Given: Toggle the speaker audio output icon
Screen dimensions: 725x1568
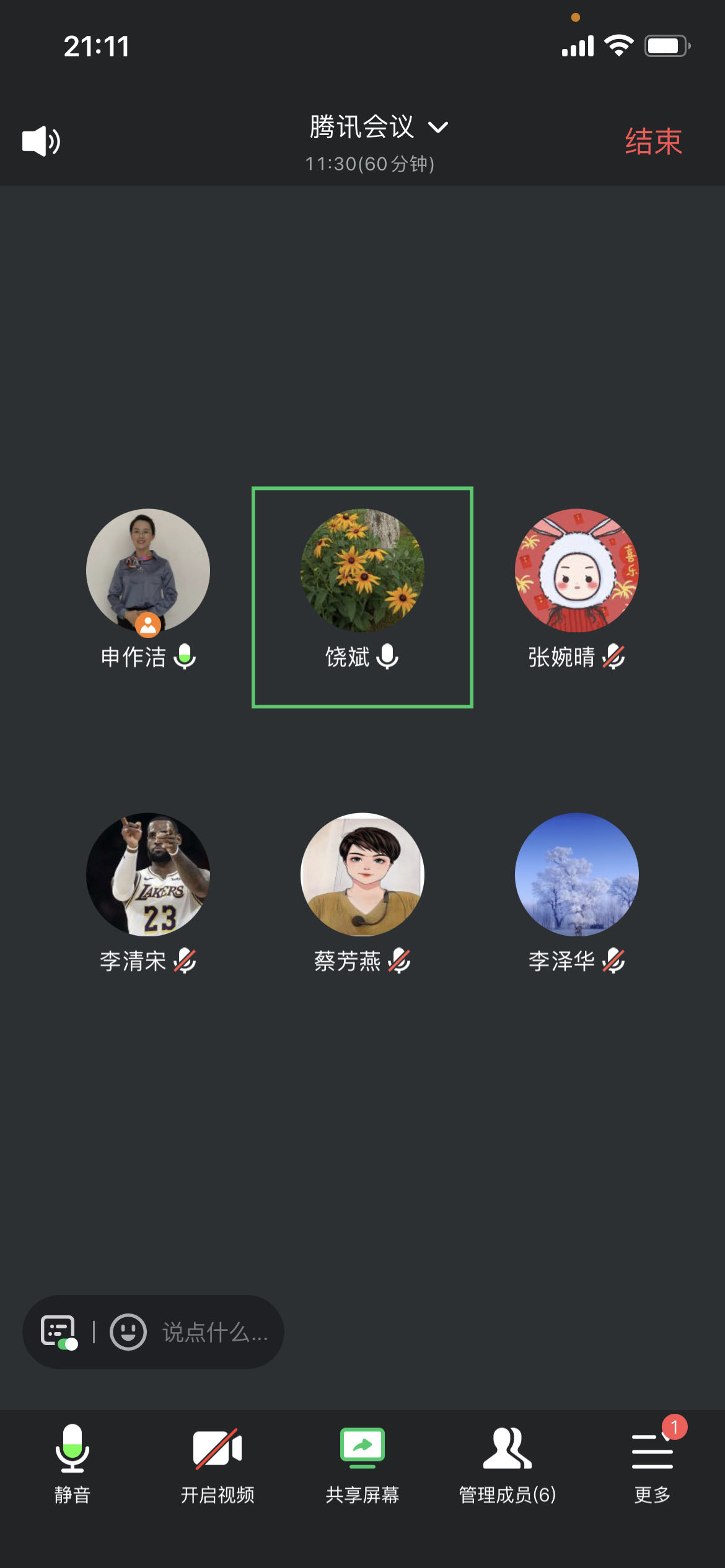Looking at the screenshot, I should tap(41, 141).
